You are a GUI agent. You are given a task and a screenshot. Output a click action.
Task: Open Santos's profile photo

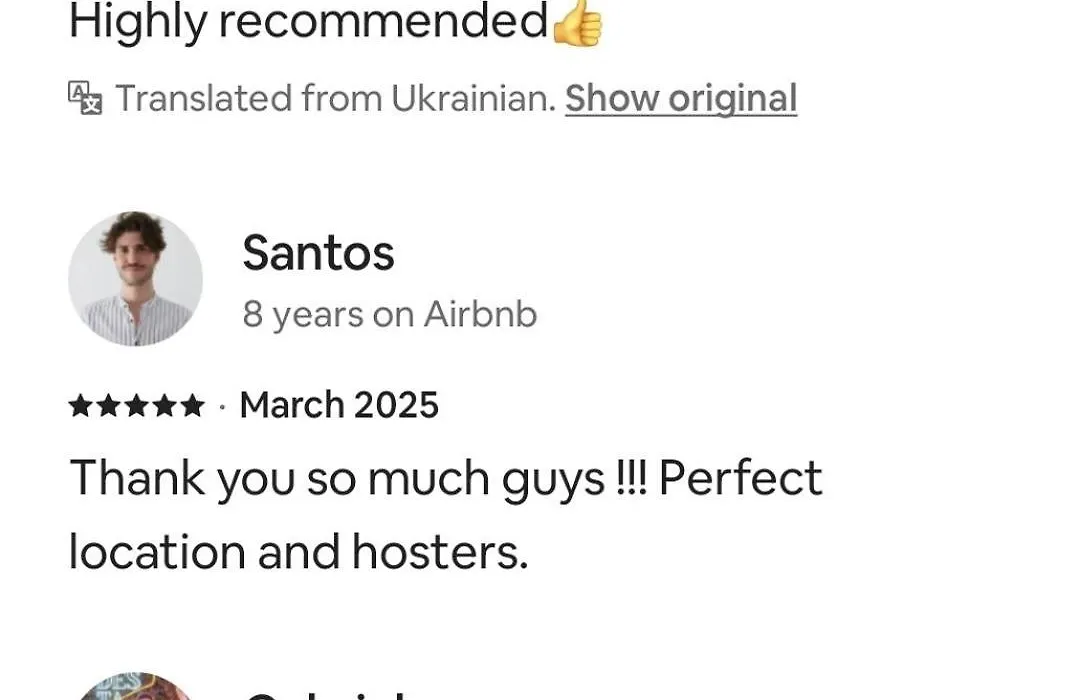coord(135,279)
